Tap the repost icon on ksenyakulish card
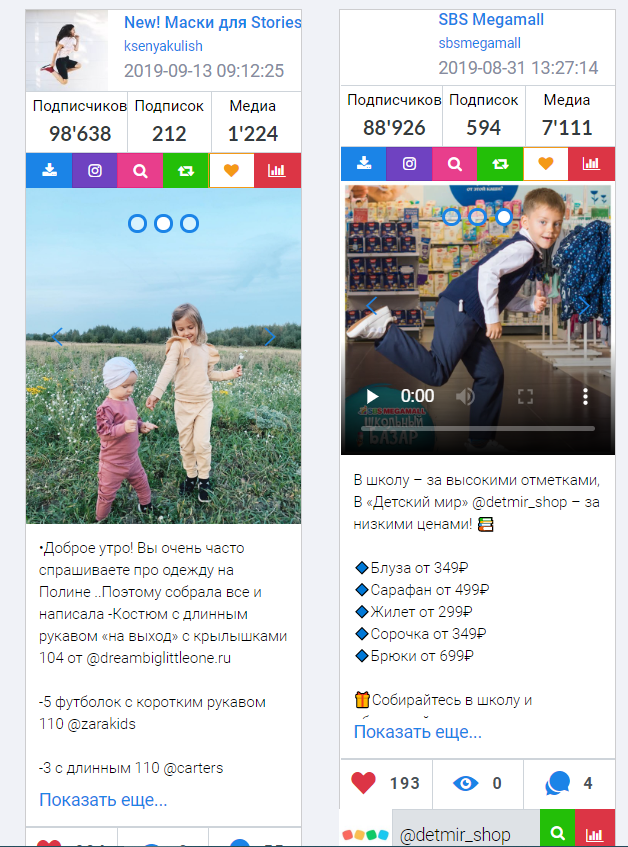Image resolution: width=628 pixels, height=847 pixels. [x=186, y=171]
